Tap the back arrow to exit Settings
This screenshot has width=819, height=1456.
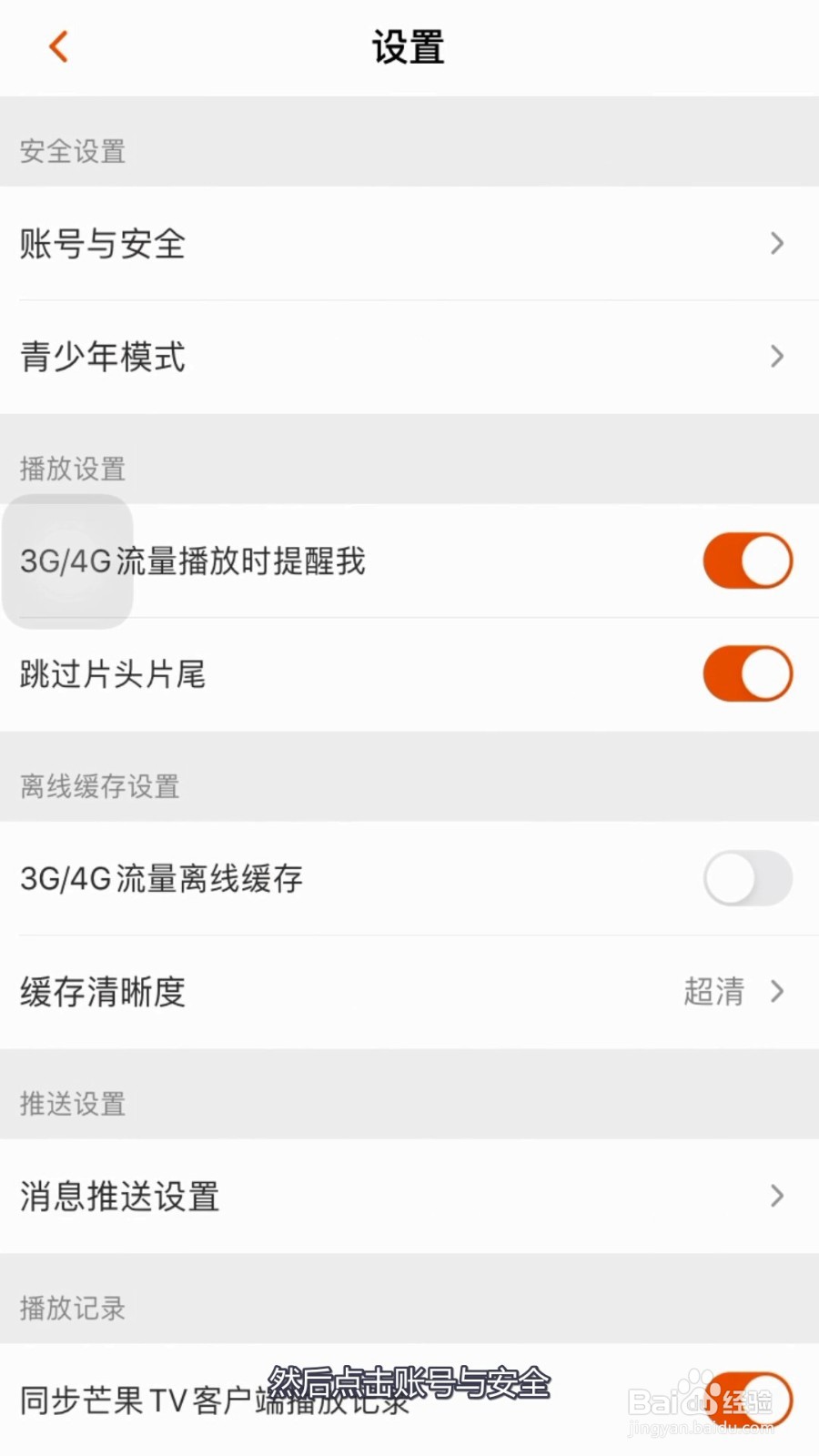(58, 46)
